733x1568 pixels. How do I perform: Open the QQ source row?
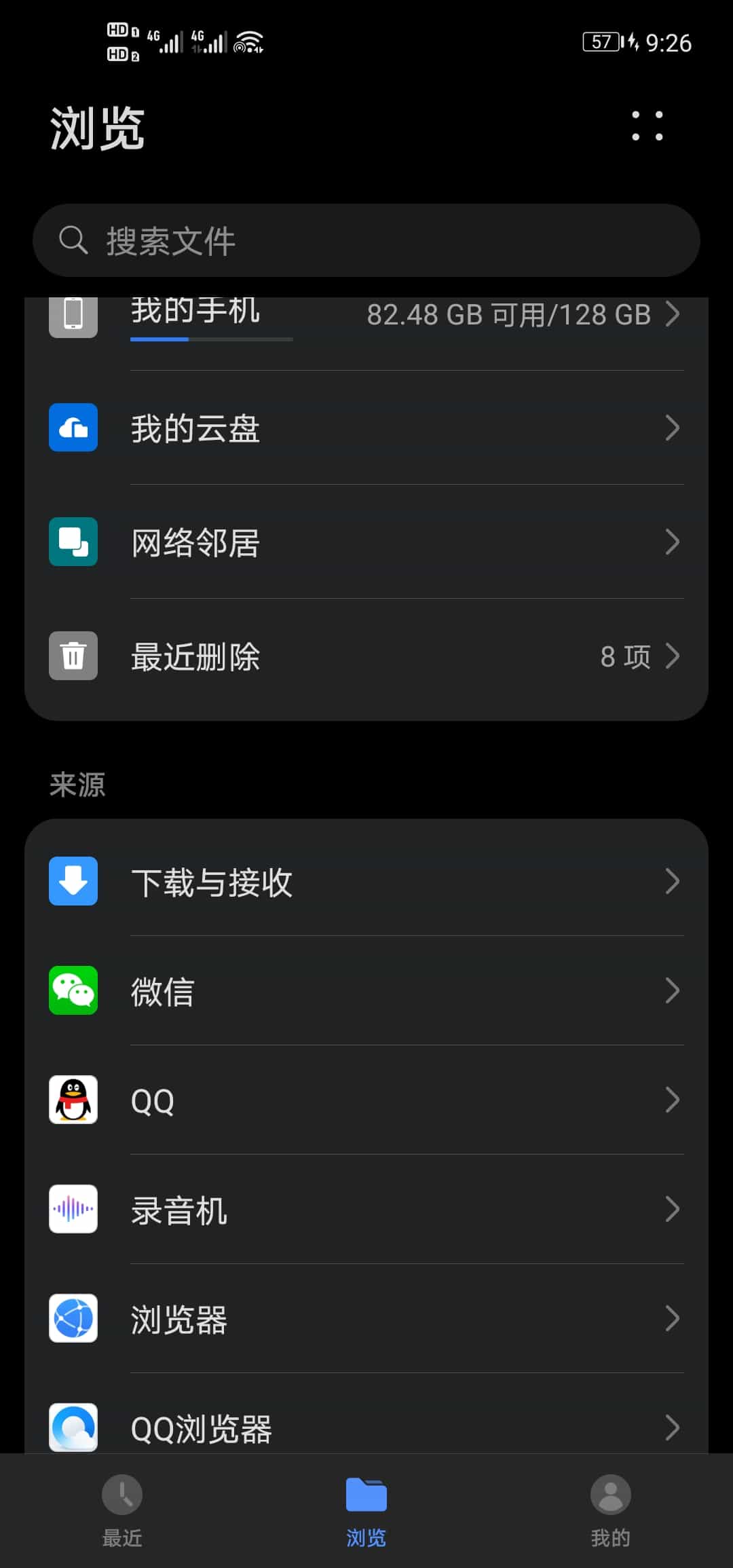[x=366, y=1100]
